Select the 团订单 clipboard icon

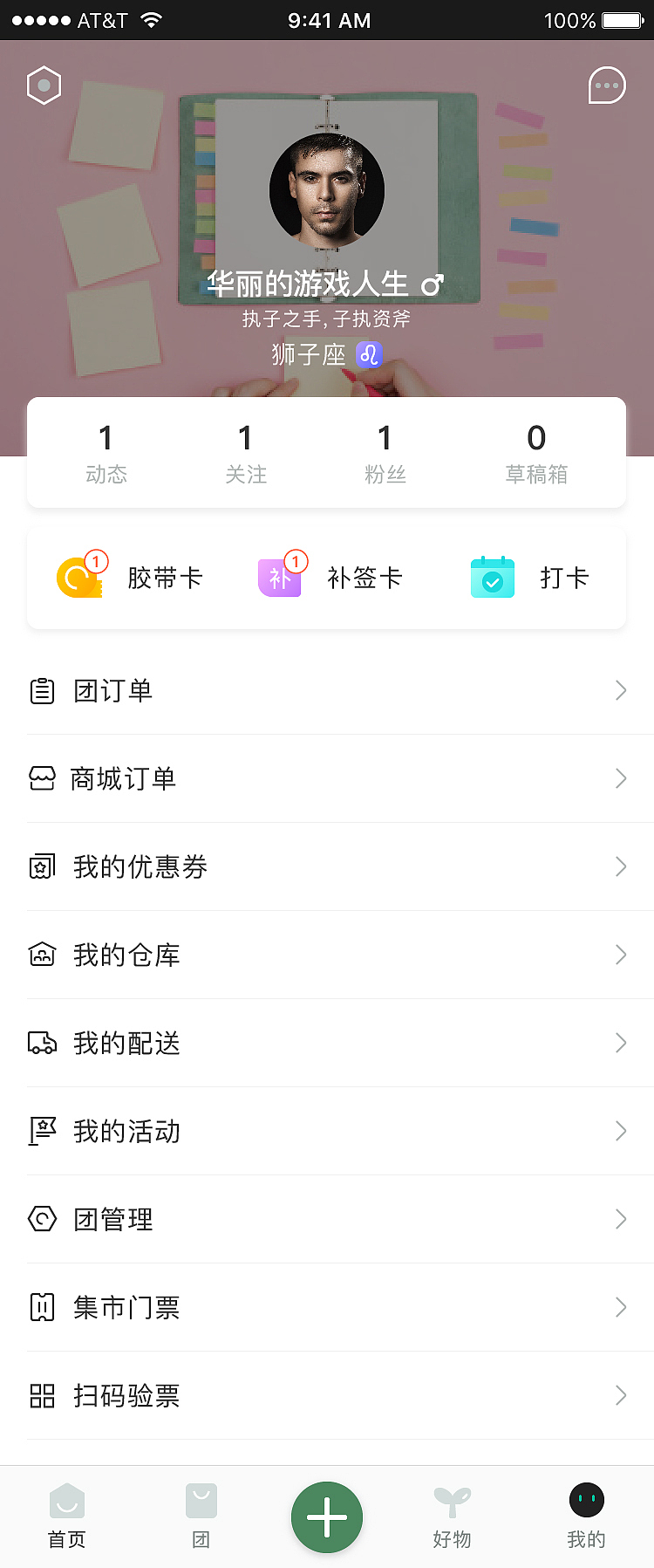[43, 690]
